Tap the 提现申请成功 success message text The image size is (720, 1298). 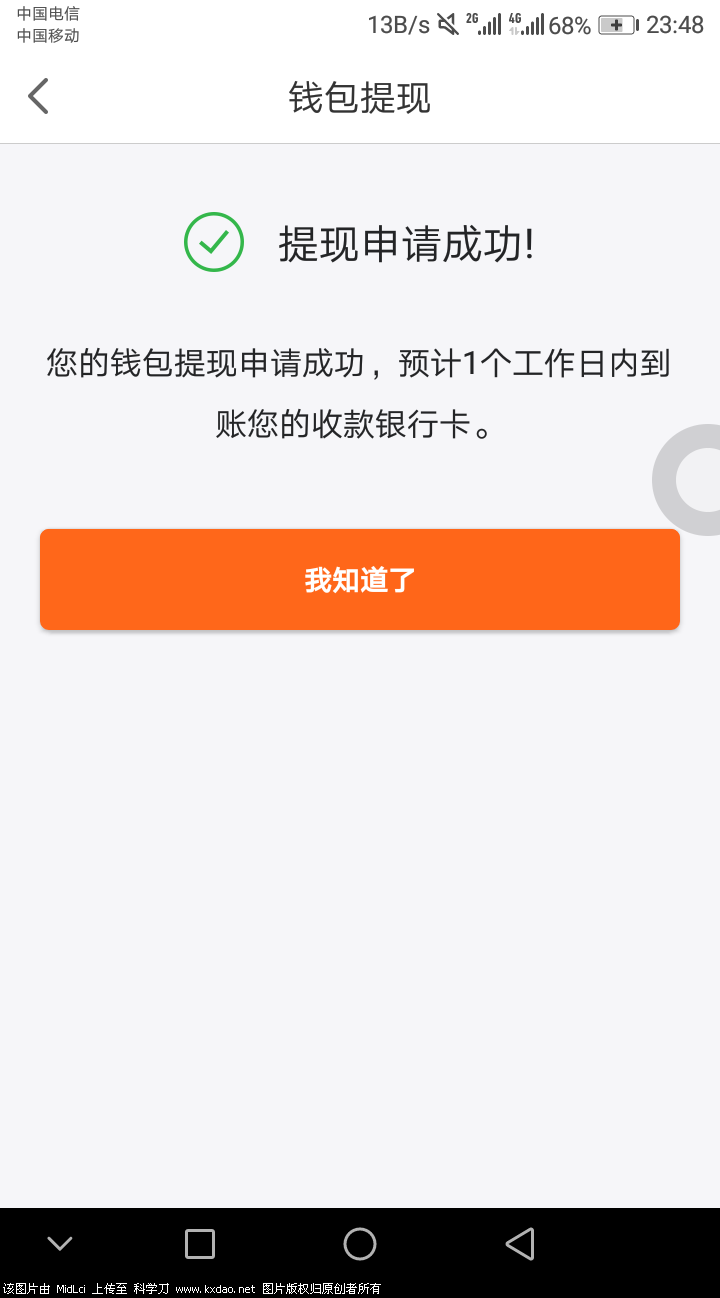[x=405, y=243]
